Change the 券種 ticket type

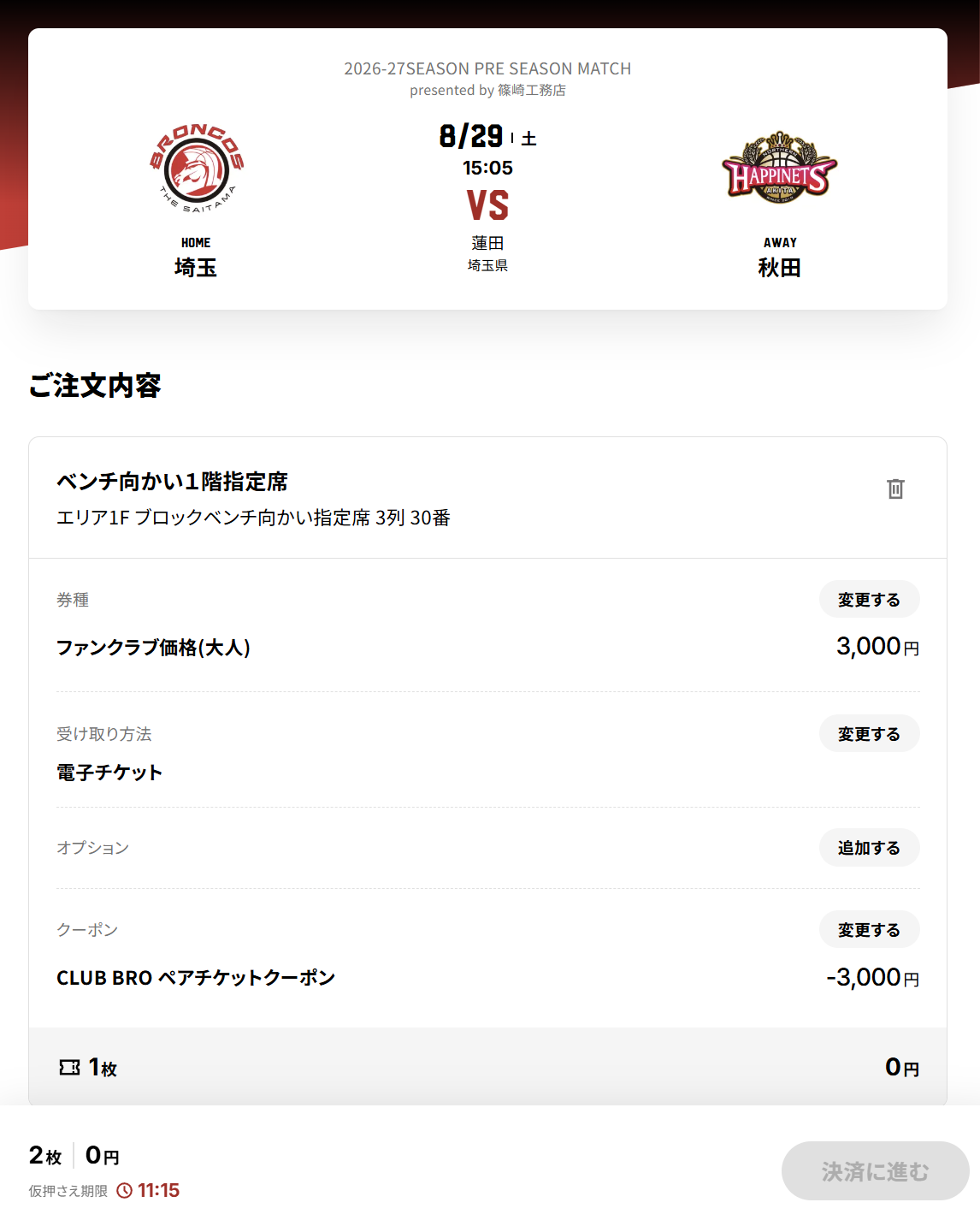click(869, 600)
